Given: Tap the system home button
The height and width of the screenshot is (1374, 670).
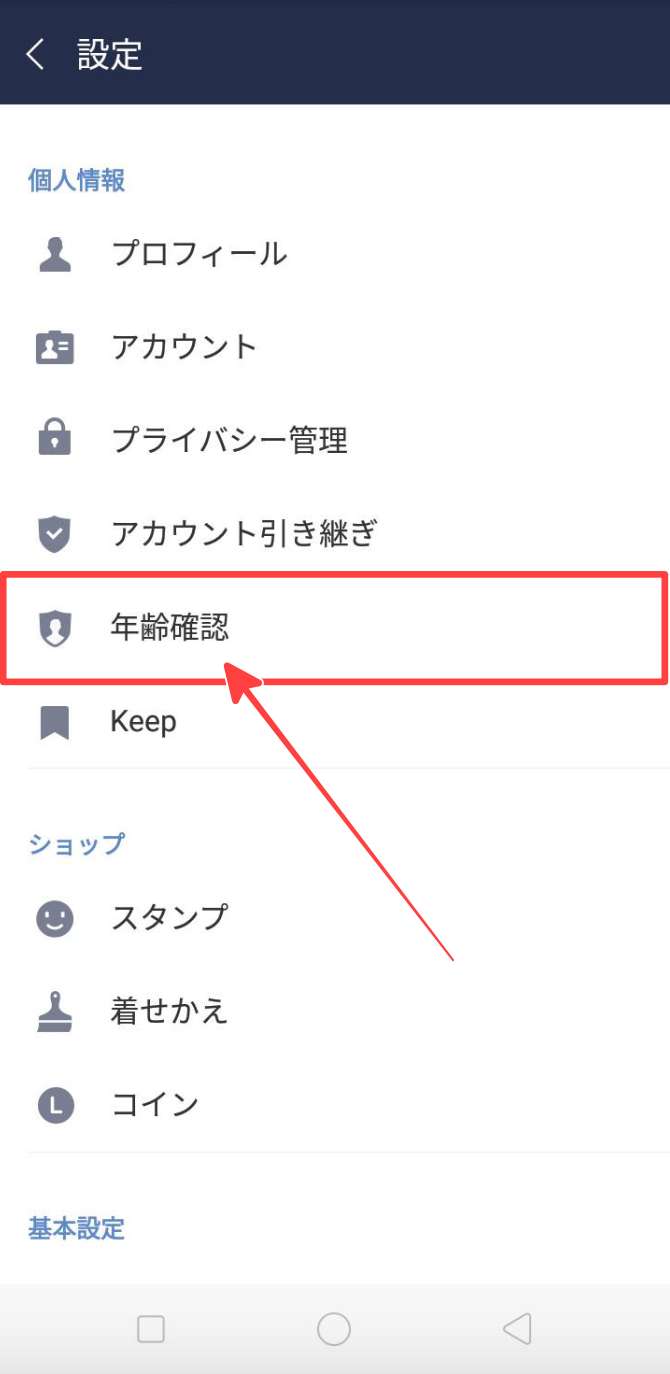Looking at the screenshot, I should pos(334,1329).
